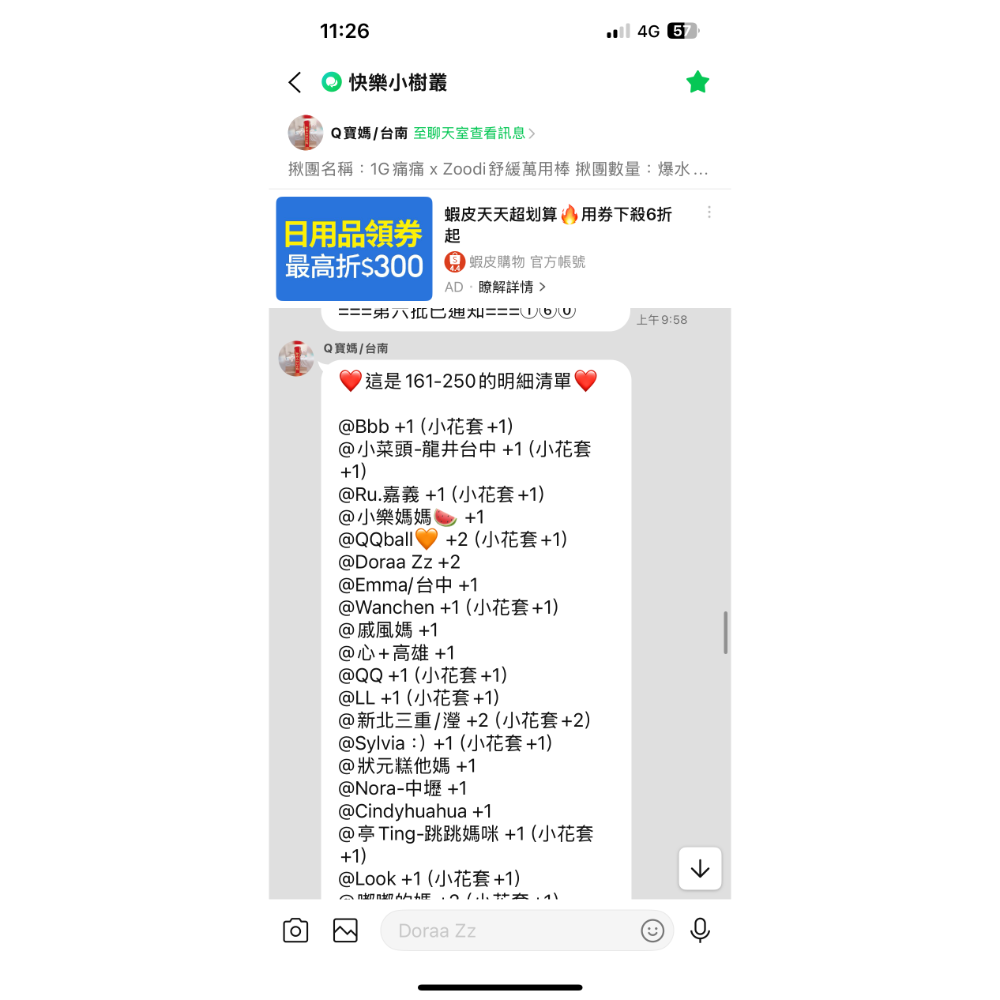Record a voice message with microphone
Screen dimensions: 1000x1000
point(700,931)
